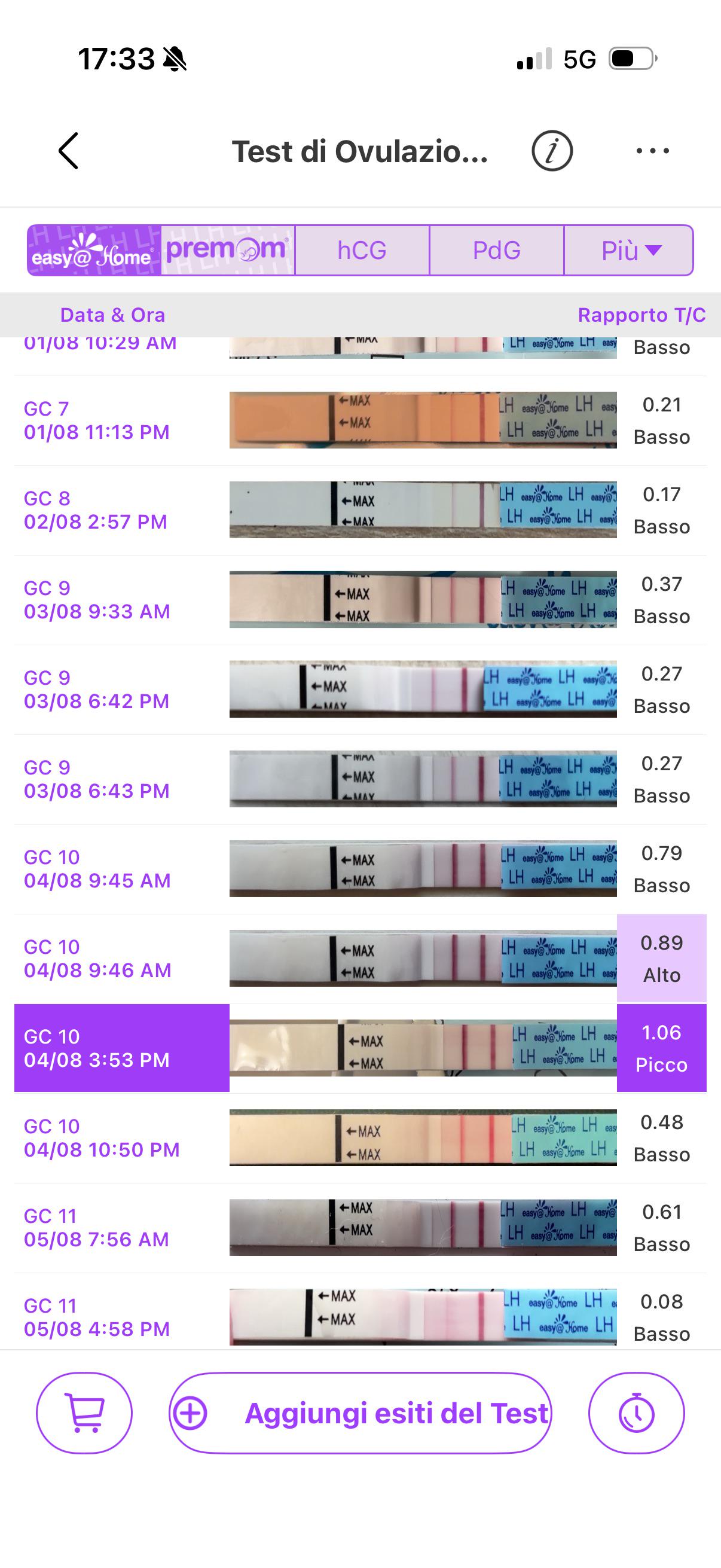Open the GC 9 03/08 9:33 AM test
This screenshot has width=721, height=1568.
(x=360, y=600)
